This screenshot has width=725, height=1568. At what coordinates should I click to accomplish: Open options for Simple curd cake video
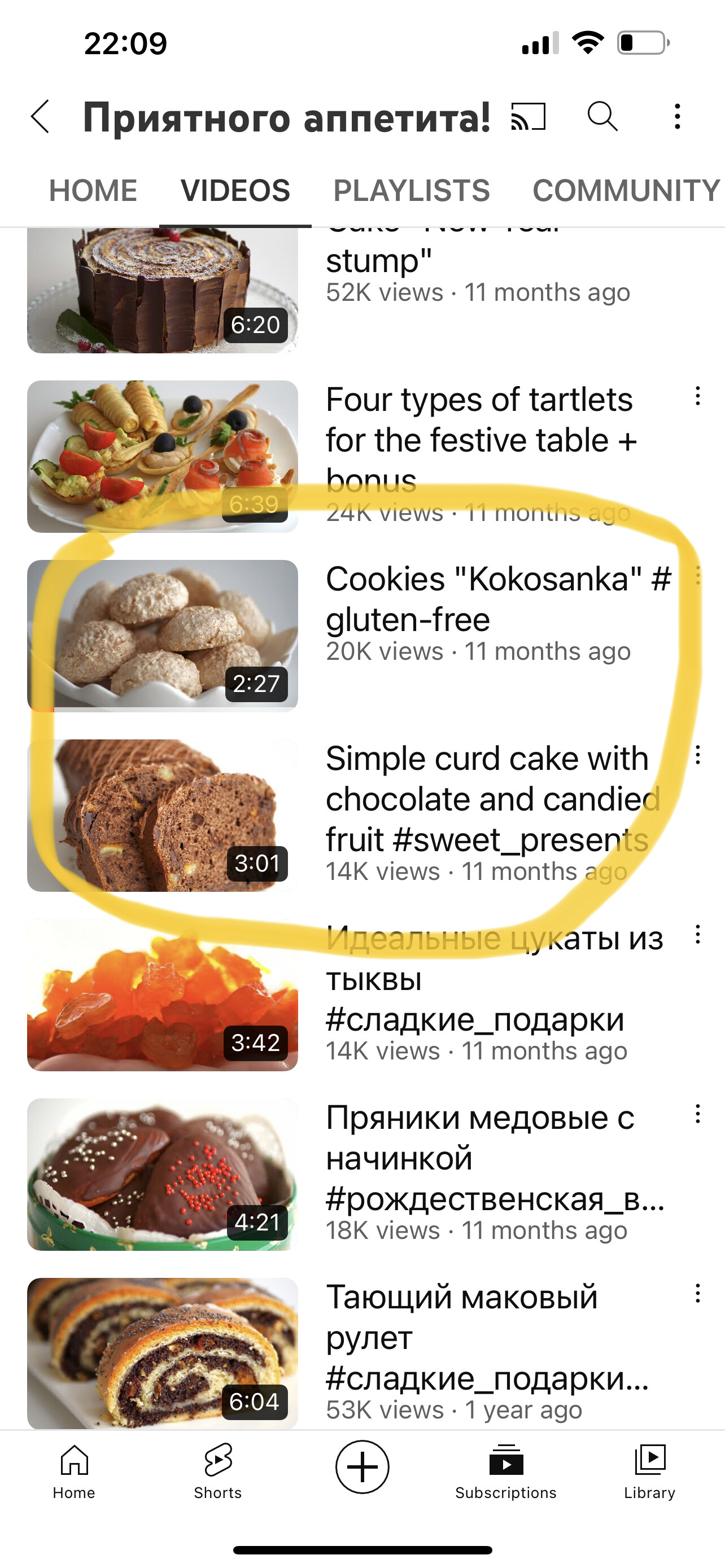(x=697, y=755)
